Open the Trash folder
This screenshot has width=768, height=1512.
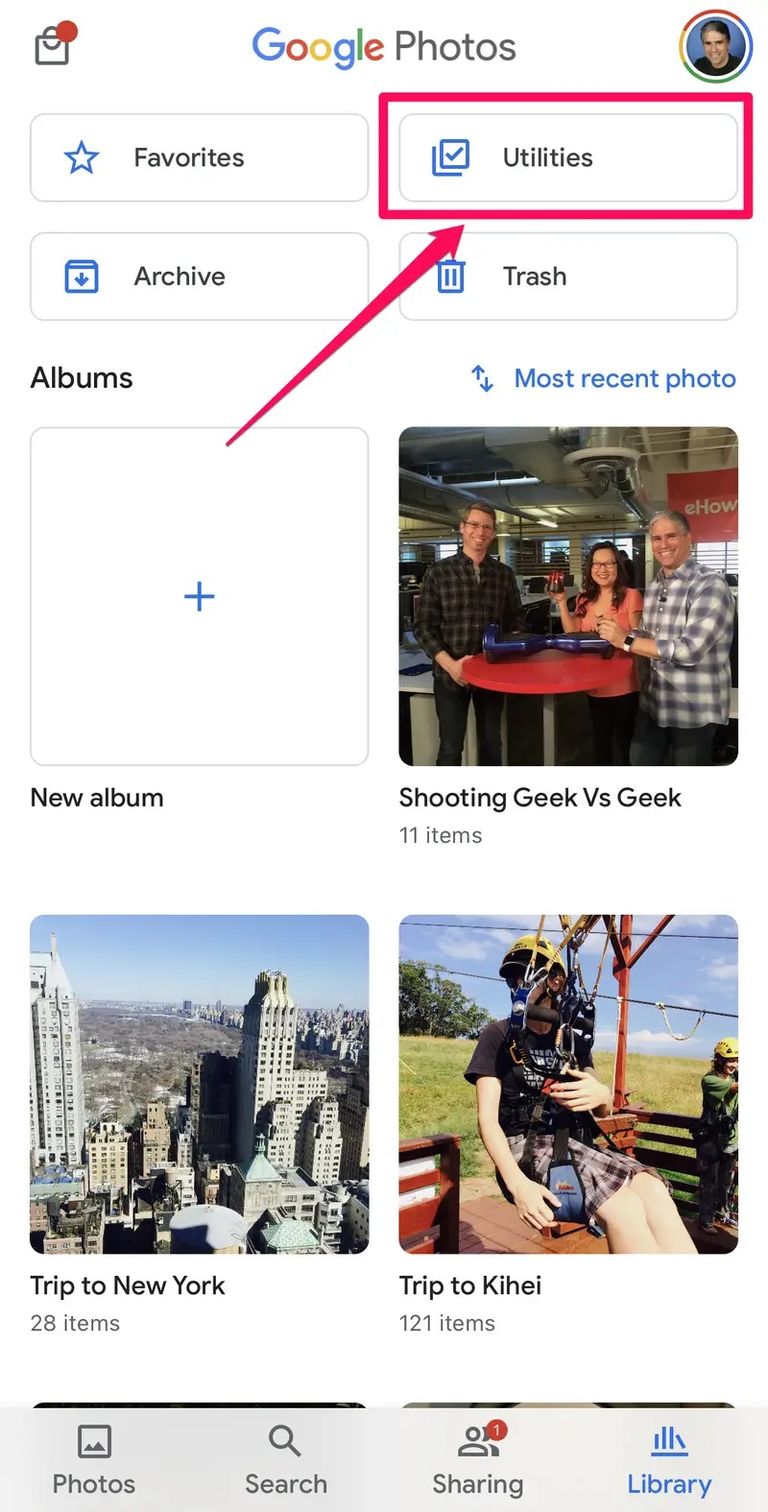click(568, 277)
